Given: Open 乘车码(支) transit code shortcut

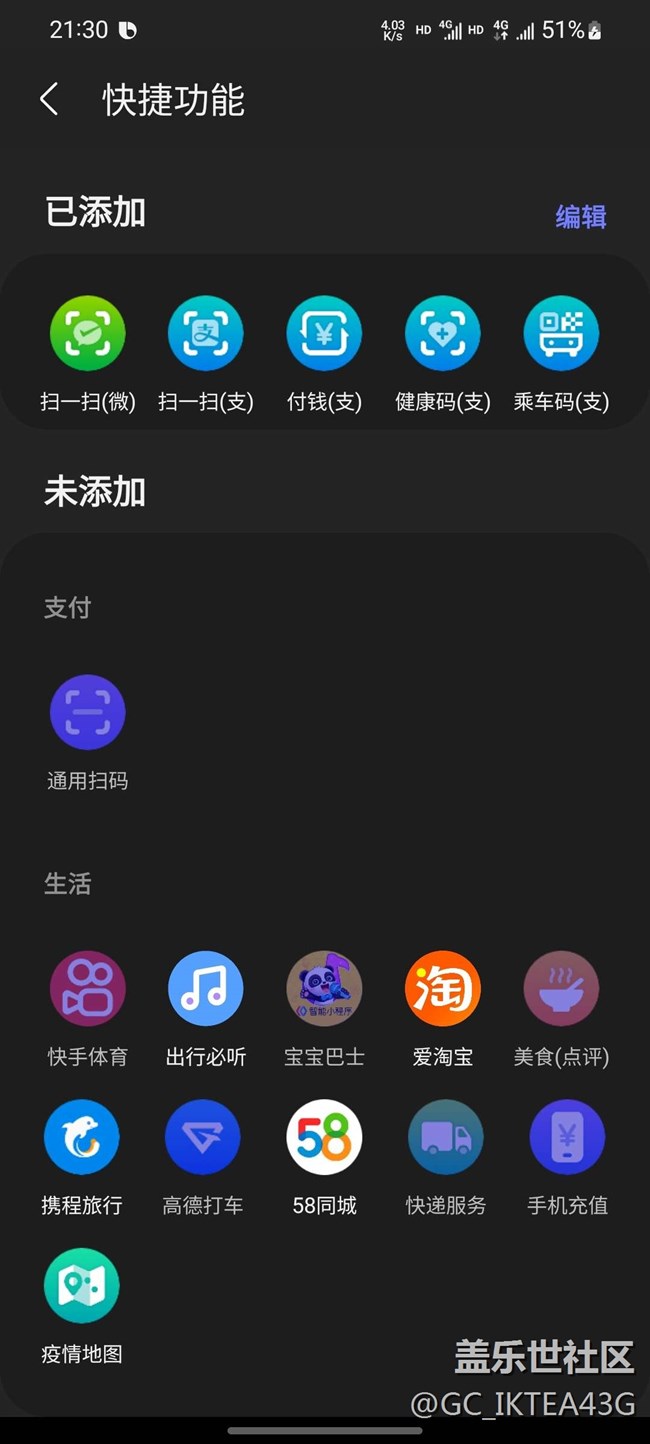Looking at the screenshot, I should pyautogui.click(x=561, y=334).
